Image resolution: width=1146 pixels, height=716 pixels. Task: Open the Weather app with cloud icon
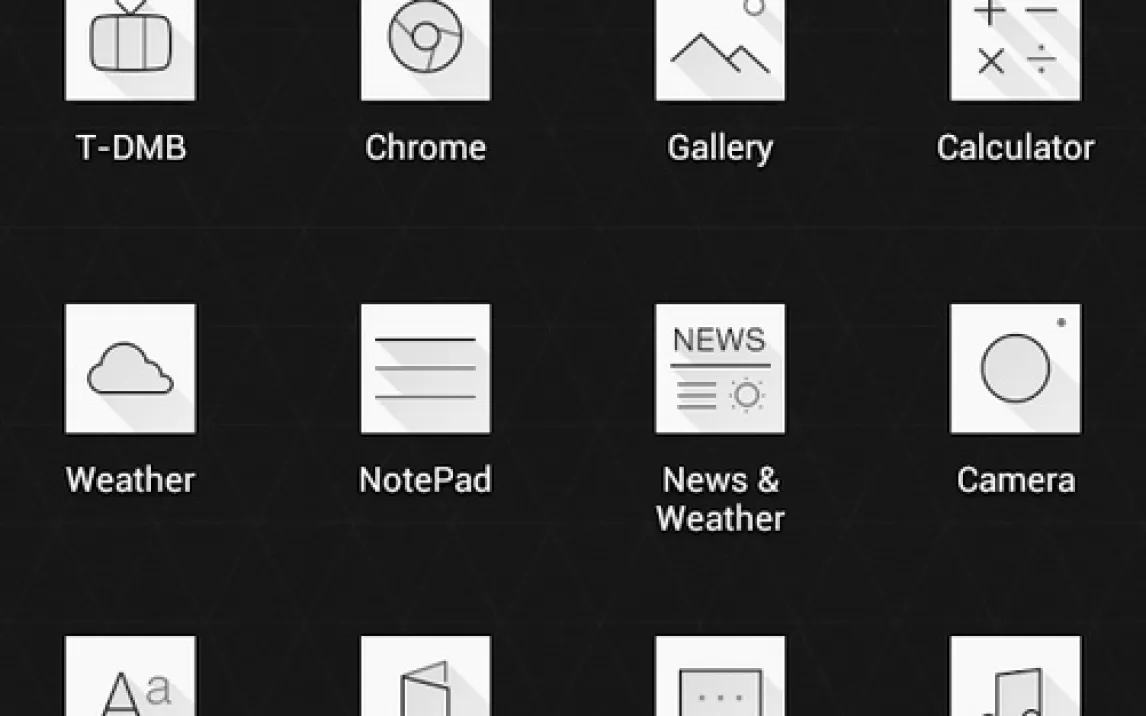point(130,368)
